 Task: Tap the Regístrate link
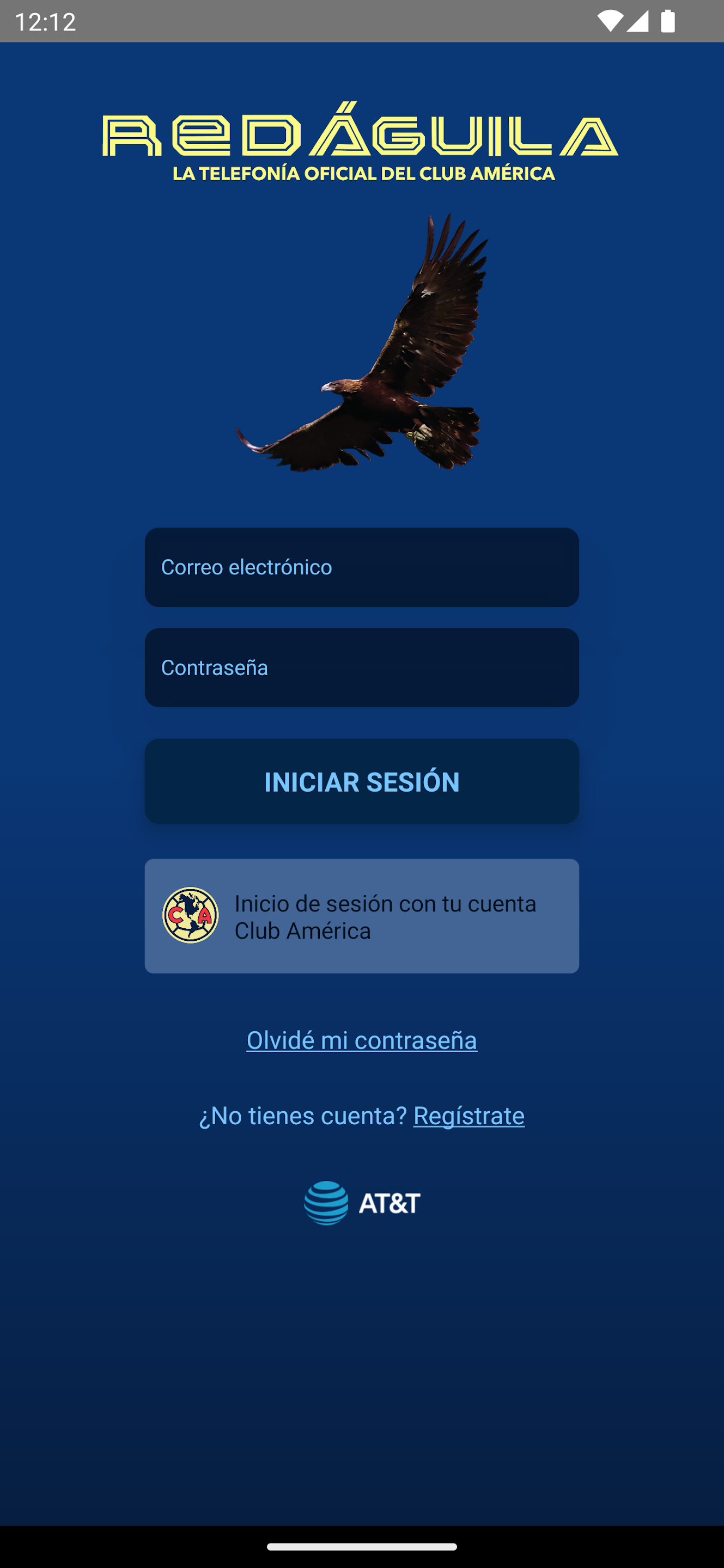pyautogui.click(x=469, y=1116)
